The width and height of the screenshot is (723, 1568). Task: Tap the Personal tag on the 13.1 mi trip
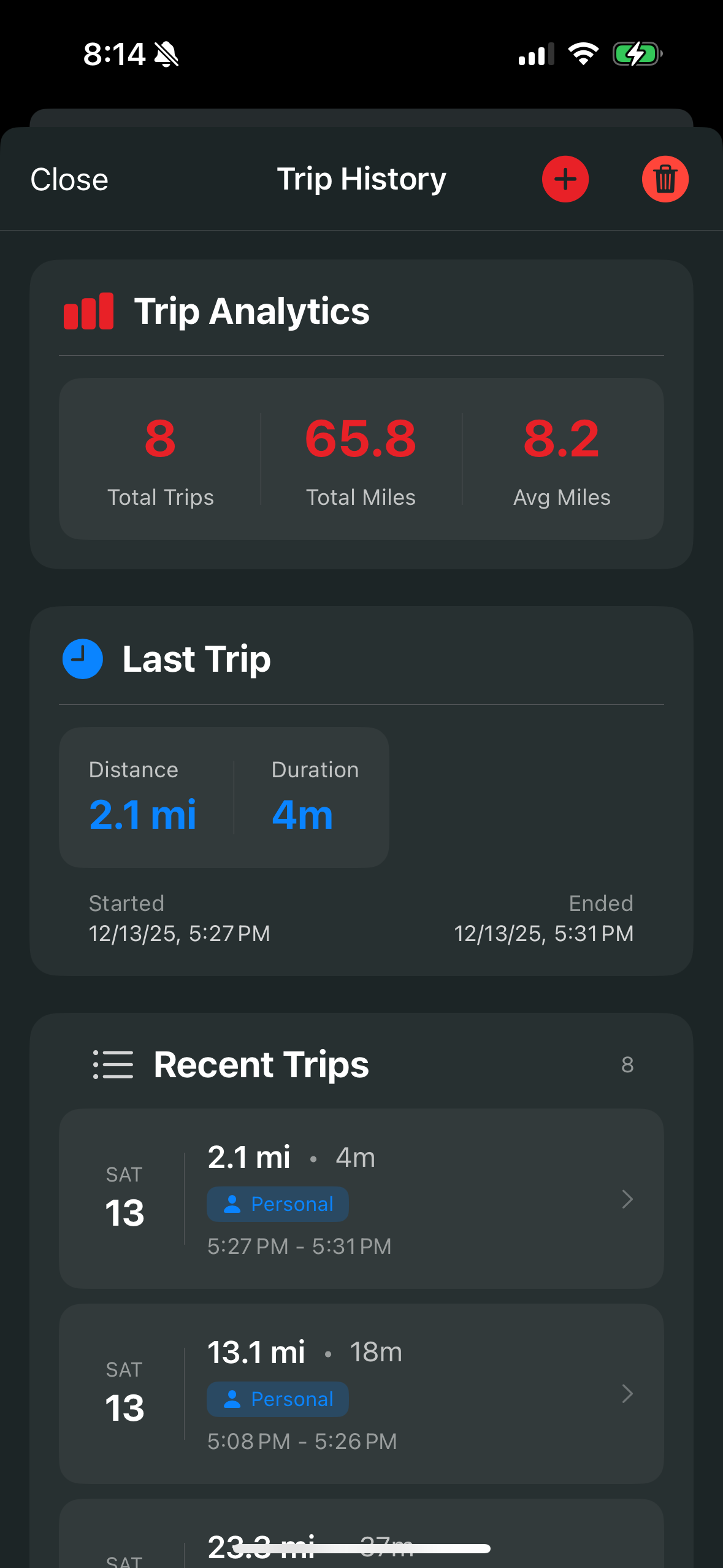pos(277,1399)
